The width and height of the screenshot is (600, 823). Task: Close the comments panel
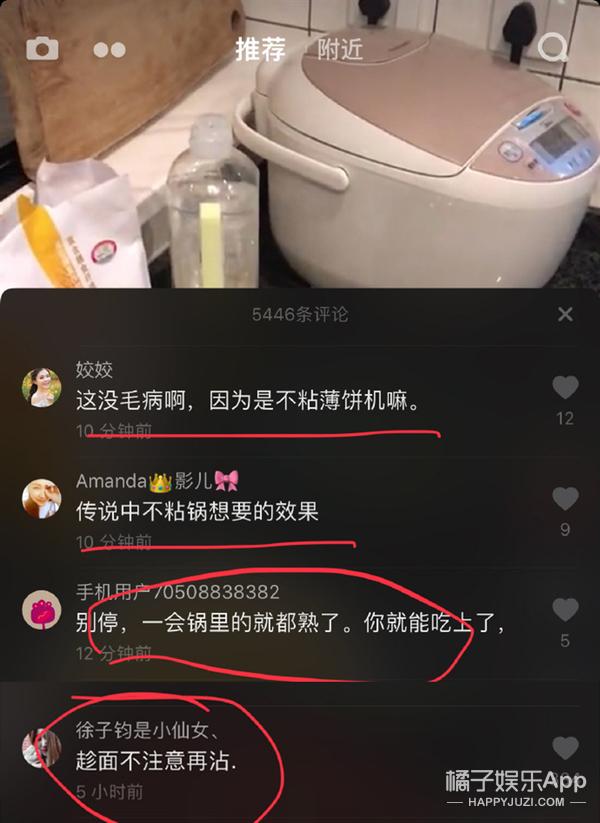564,315
